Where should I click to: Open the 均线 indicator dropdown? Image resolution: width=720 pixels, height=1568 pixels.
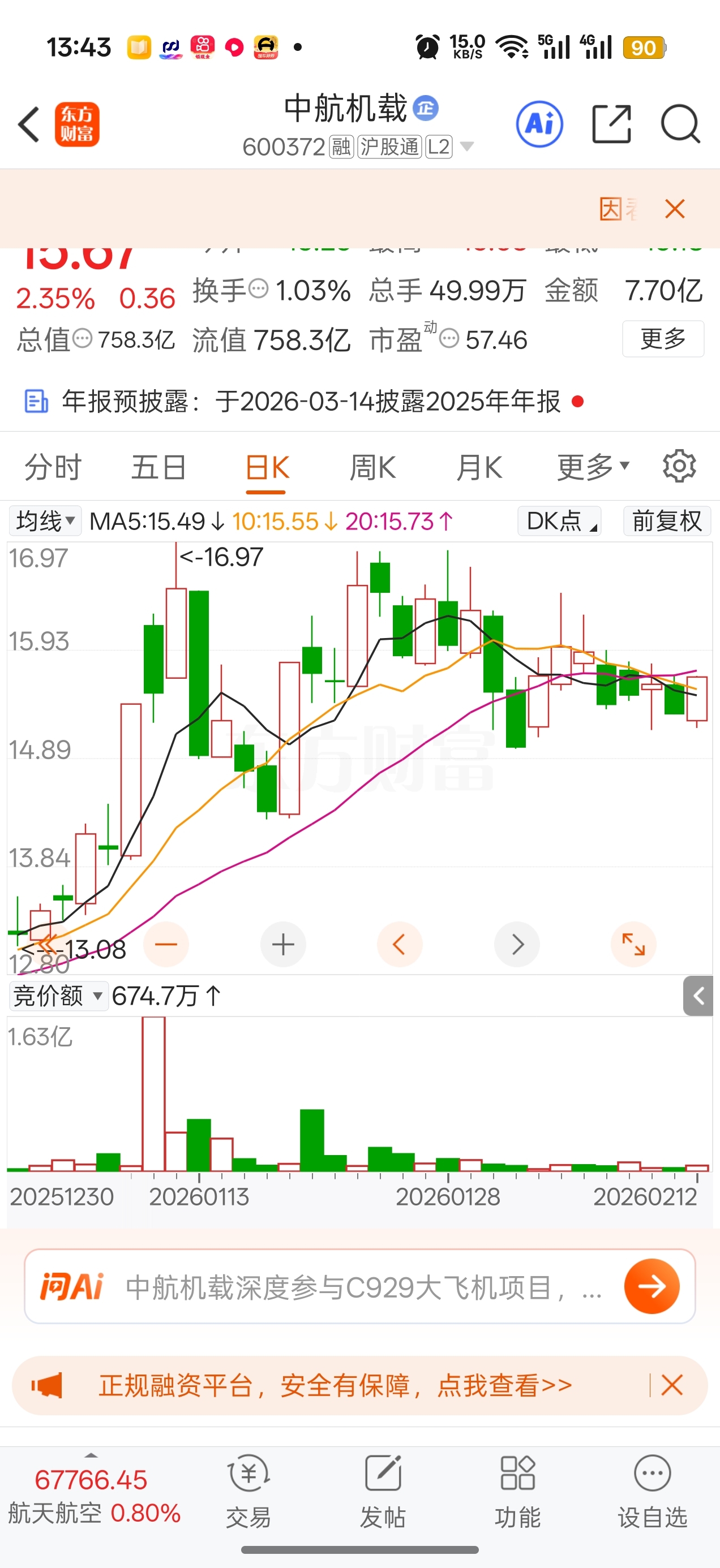coord(45,521)
